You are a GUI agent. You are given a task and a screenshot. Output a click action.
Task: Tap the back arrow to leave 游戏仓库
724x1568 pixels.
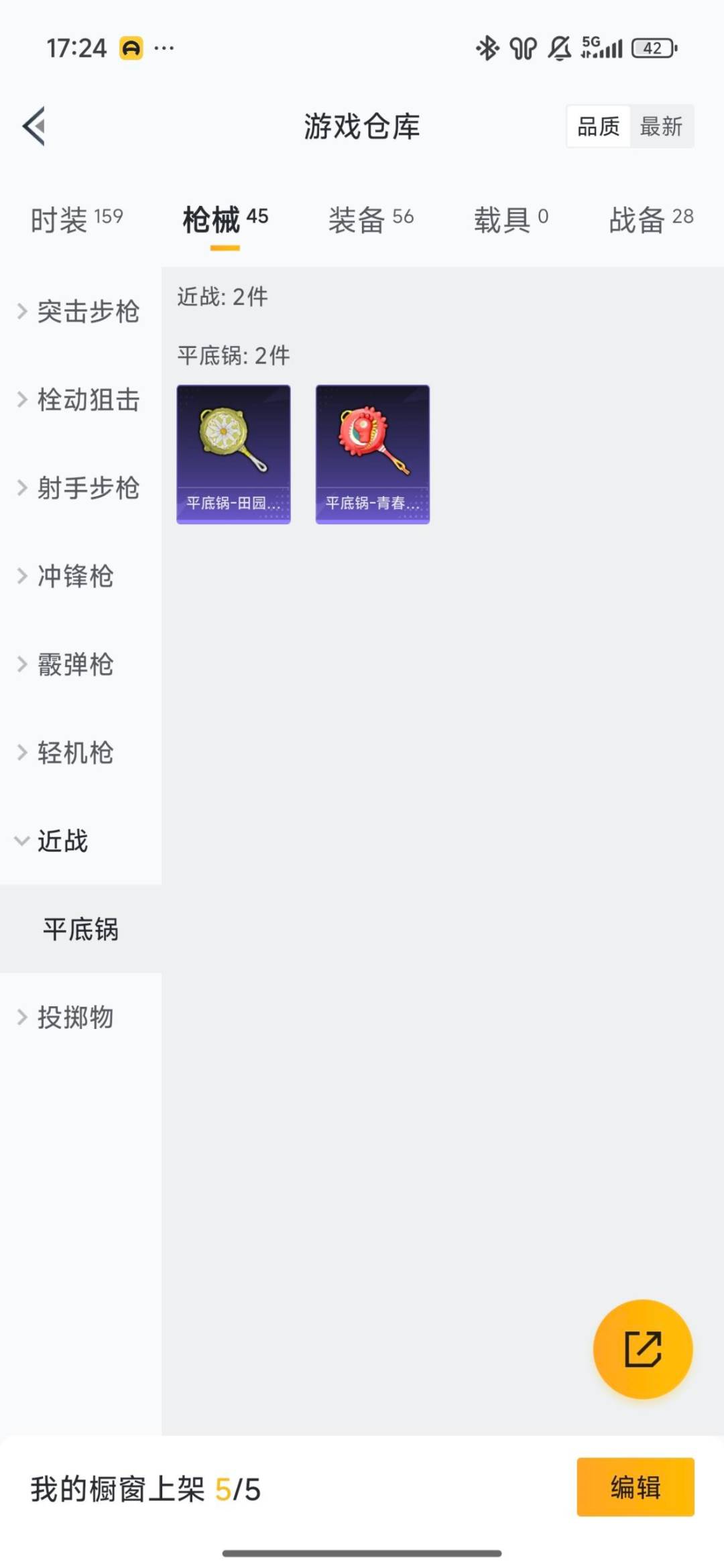[x=33, y=127]
